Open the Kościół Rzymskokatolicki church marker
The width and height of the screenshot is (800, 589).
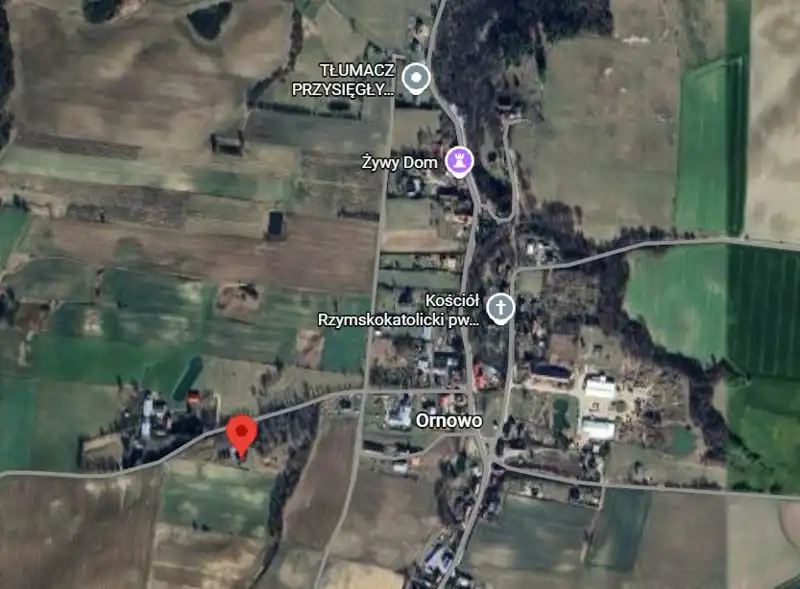point(501,308)
